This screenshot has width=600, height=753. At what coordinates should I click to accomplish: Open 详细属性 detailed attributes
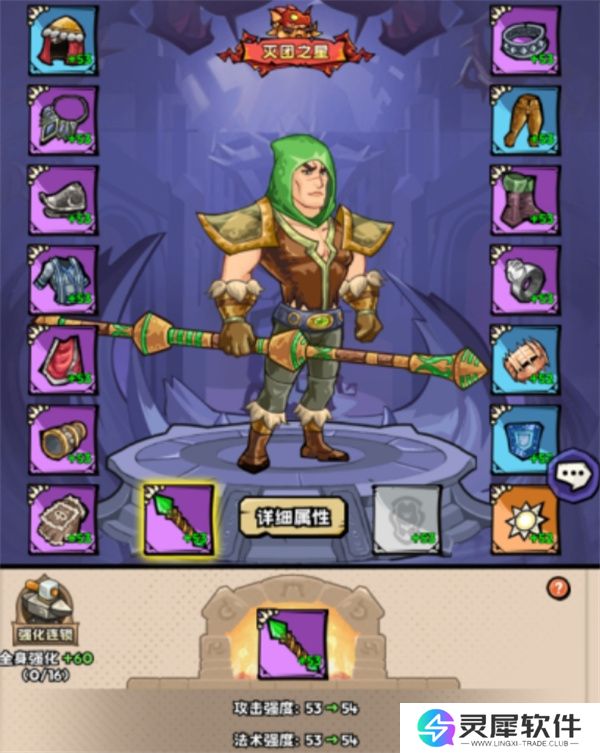(291, 517)
